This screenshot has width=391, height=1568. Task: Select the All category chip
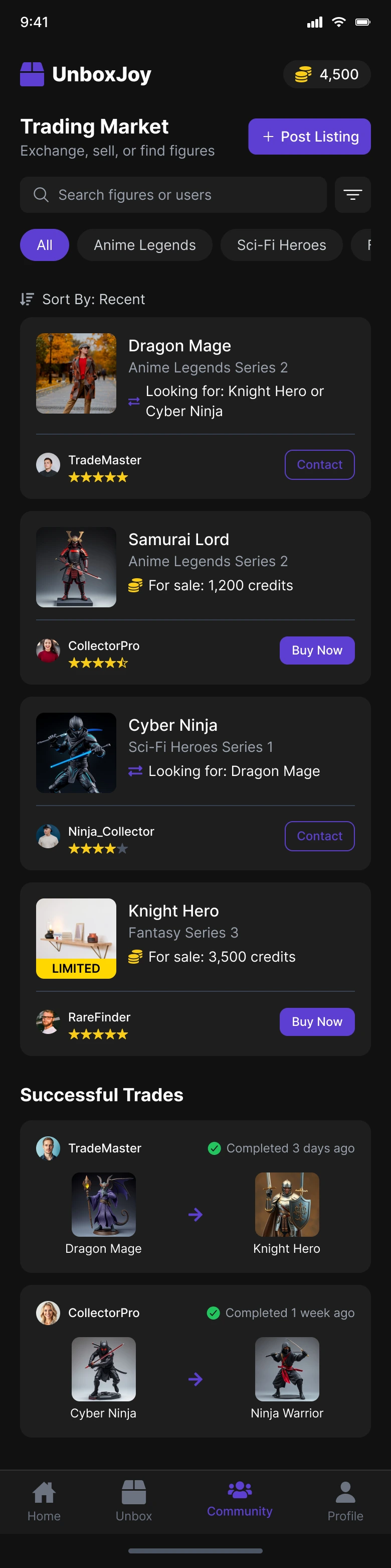[x=45, y=245]
